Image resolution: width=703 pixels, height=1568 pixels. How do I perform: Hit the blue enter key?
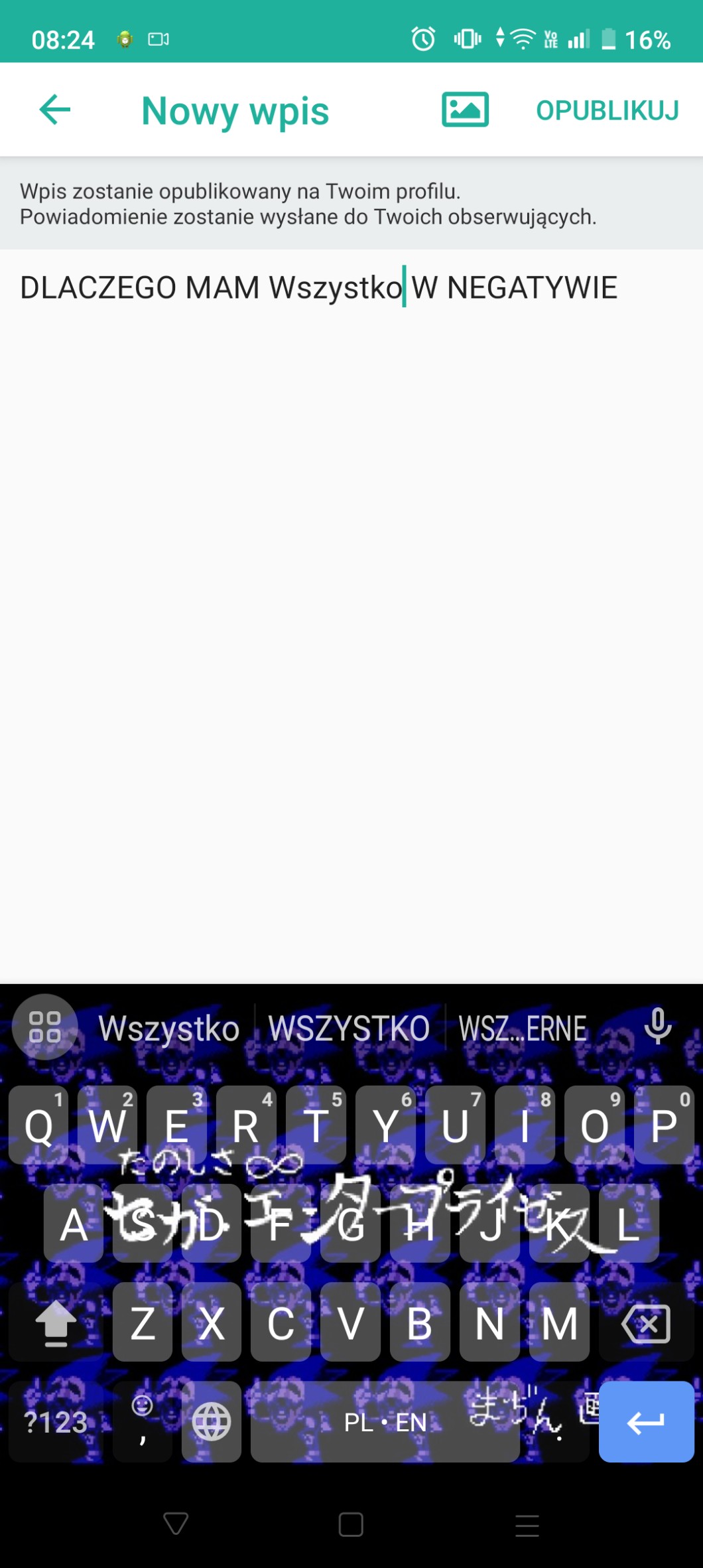(645, 1422)
